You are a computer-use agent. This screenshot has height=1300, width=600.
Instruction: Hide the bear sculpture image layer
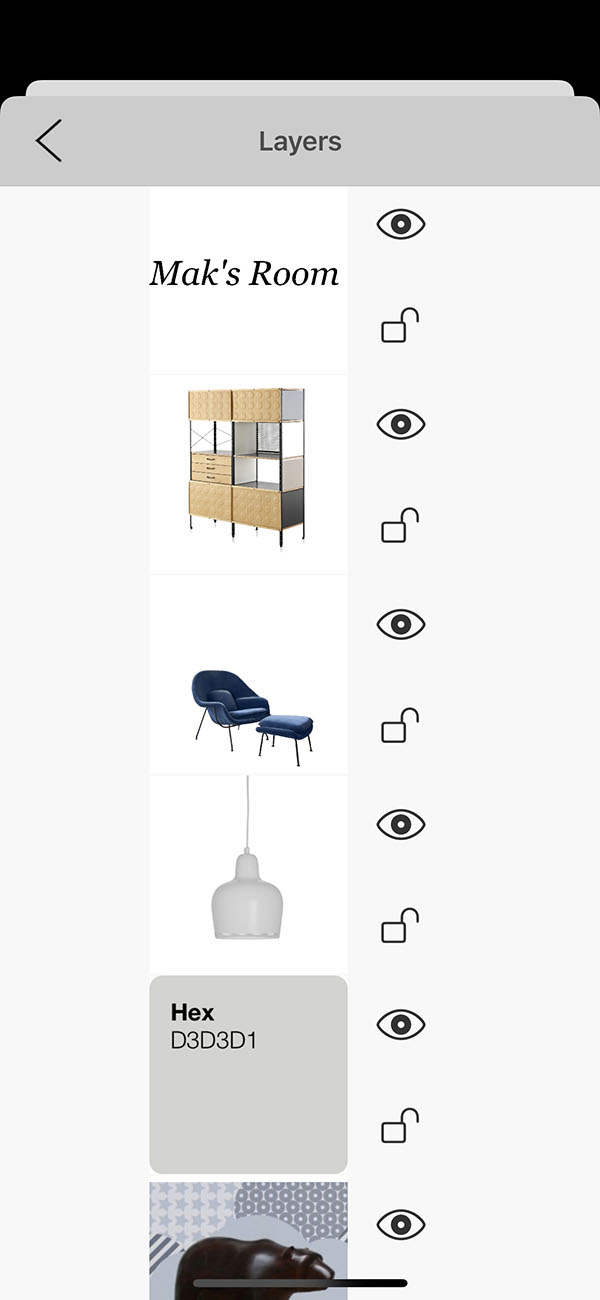coord(401,1224)
